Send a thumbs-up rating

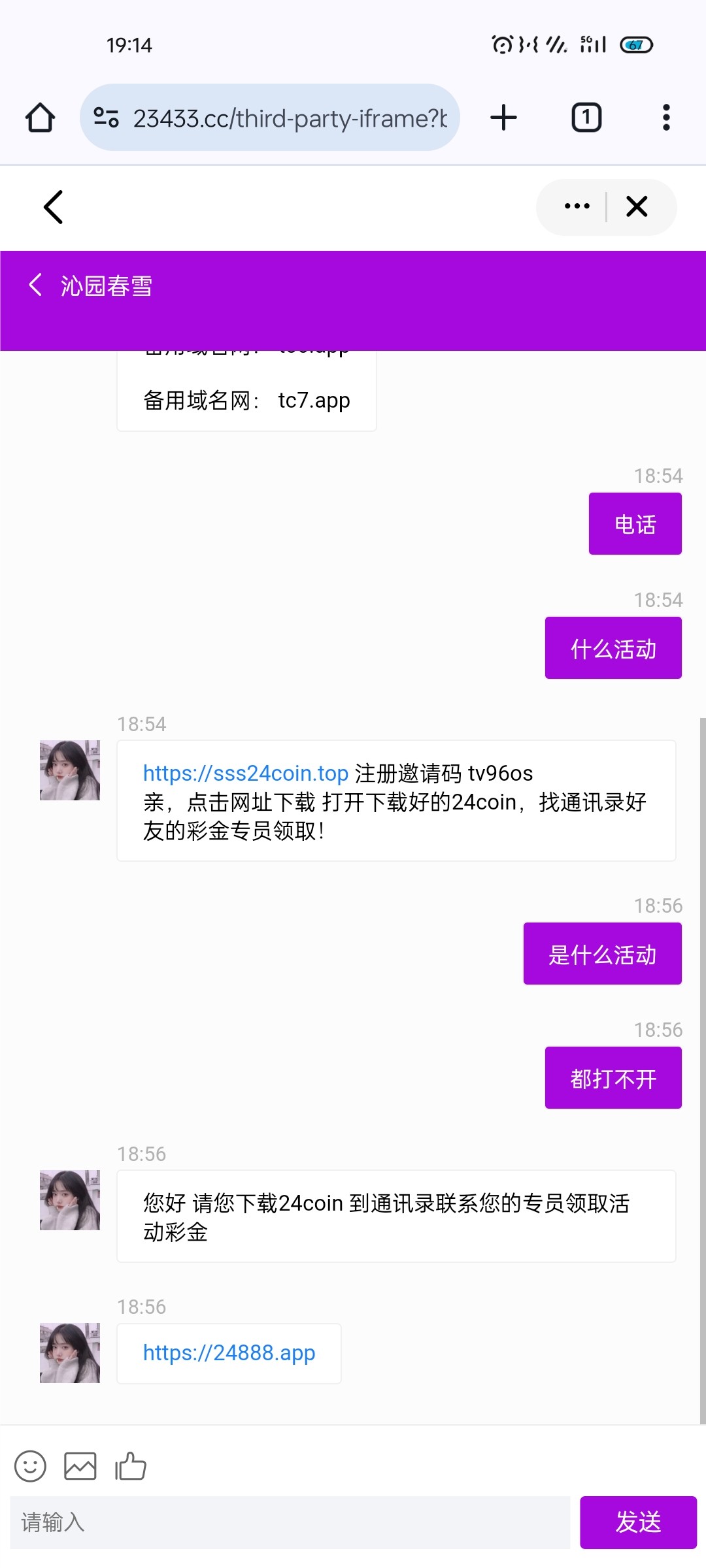pos(131,1466)
